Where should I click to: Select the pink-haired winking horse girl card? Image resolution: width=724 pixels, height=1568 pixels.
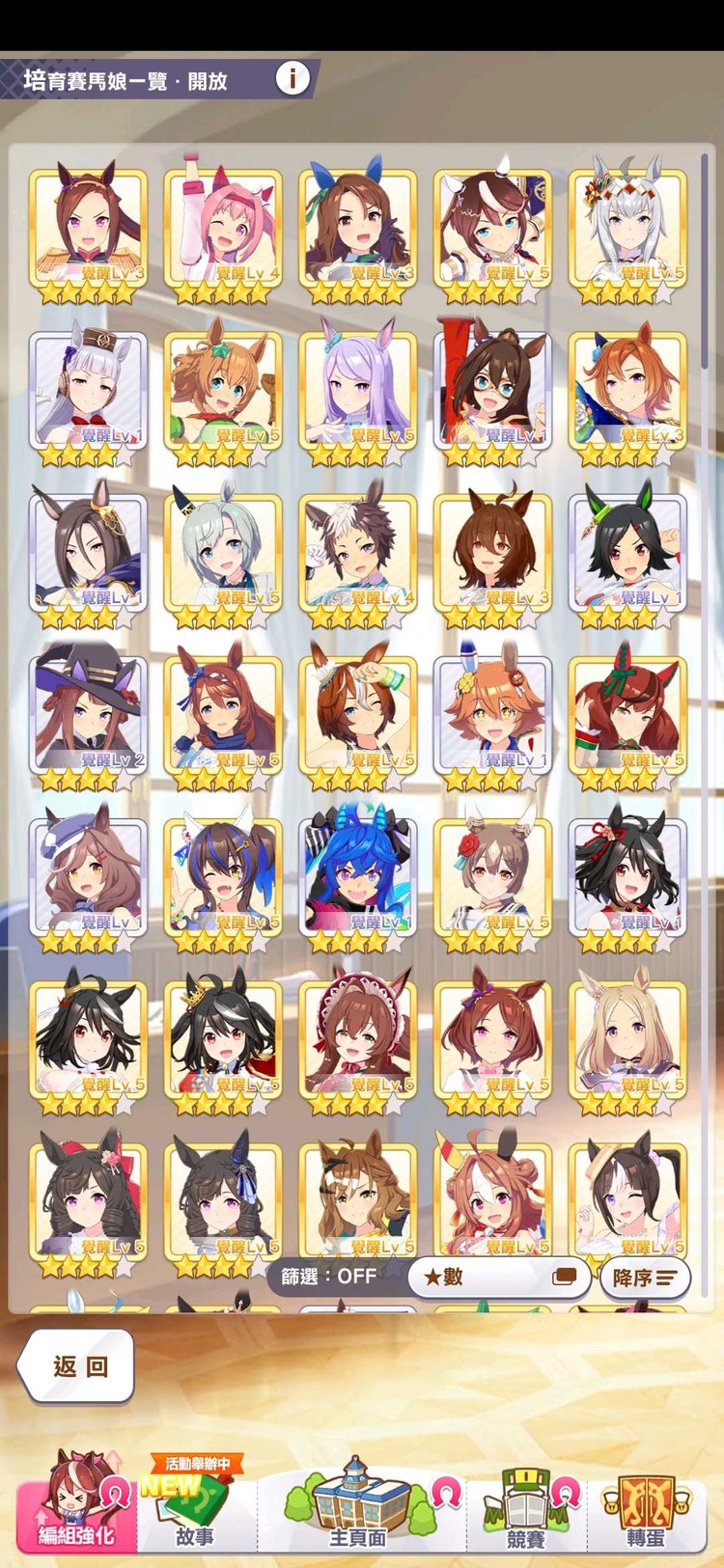pyautogui.click(x=223, y=230)
